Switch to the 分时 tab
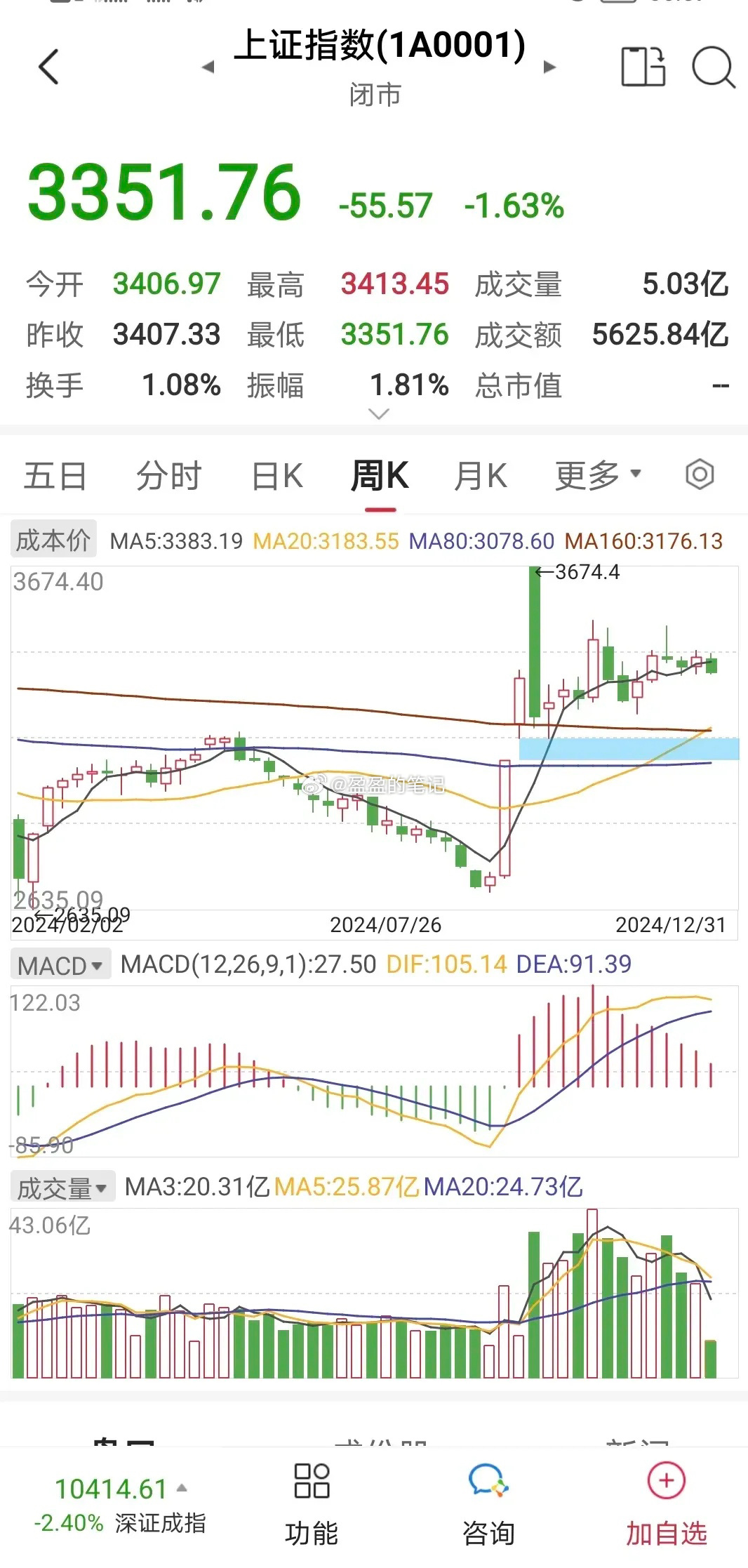 coord(168,474)
